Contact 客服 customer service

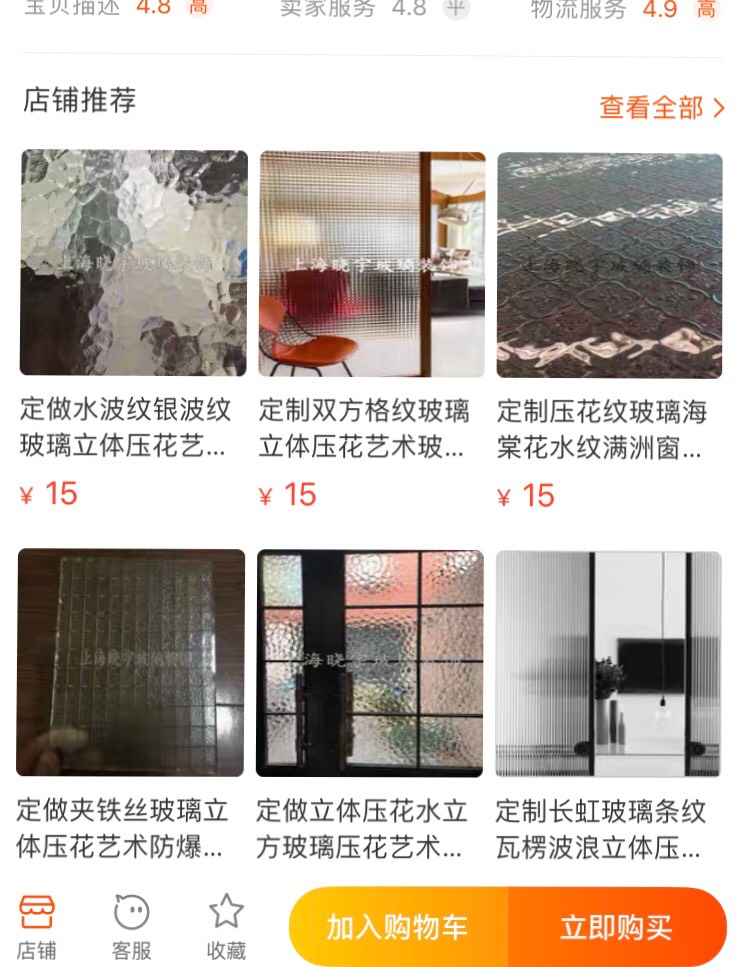point(131,927)
